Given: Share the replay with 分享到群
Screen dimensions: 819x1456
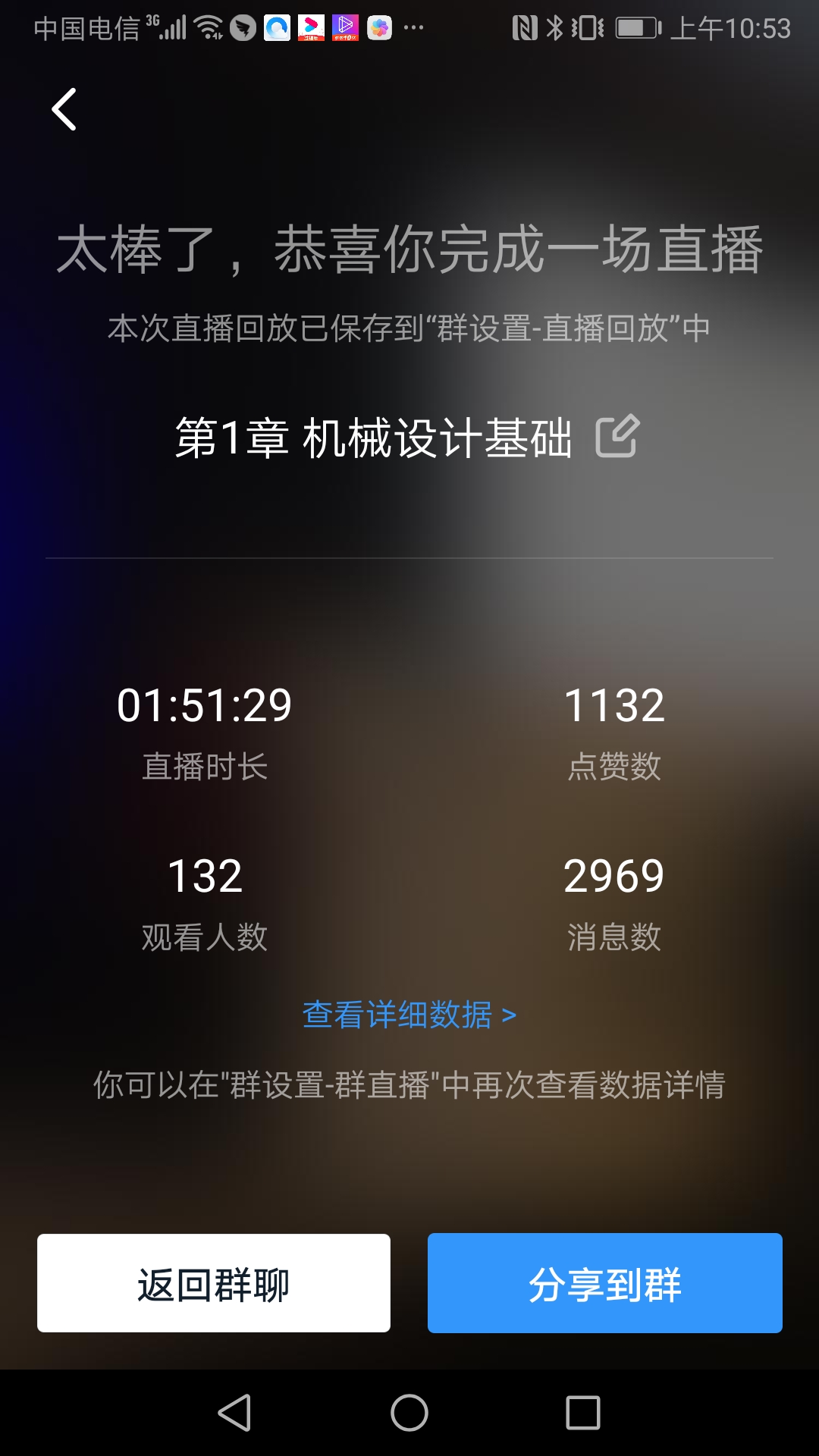Looking at the screenshot, I should click(605, 1283).
